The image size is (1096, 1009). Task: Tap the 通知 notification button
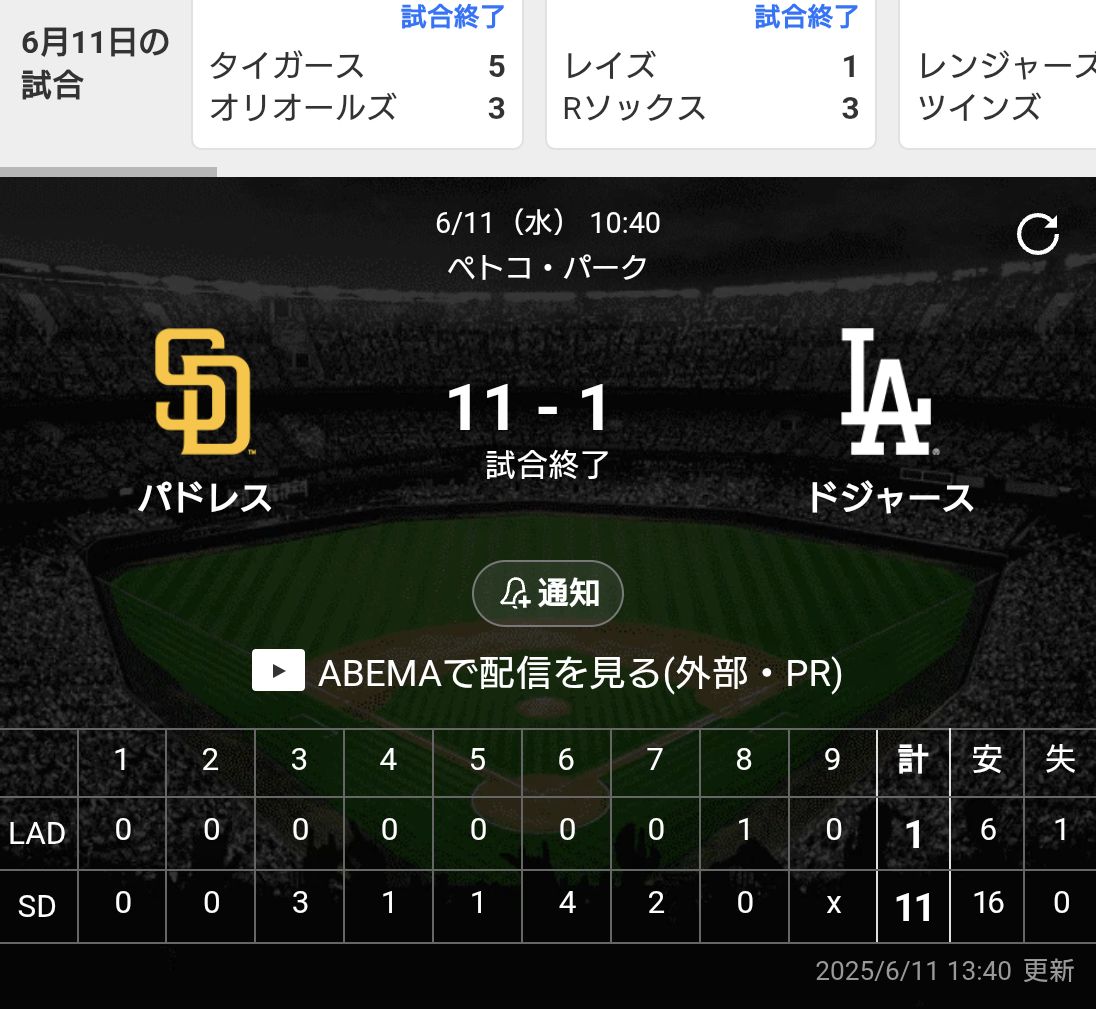[x=548, y=594]
